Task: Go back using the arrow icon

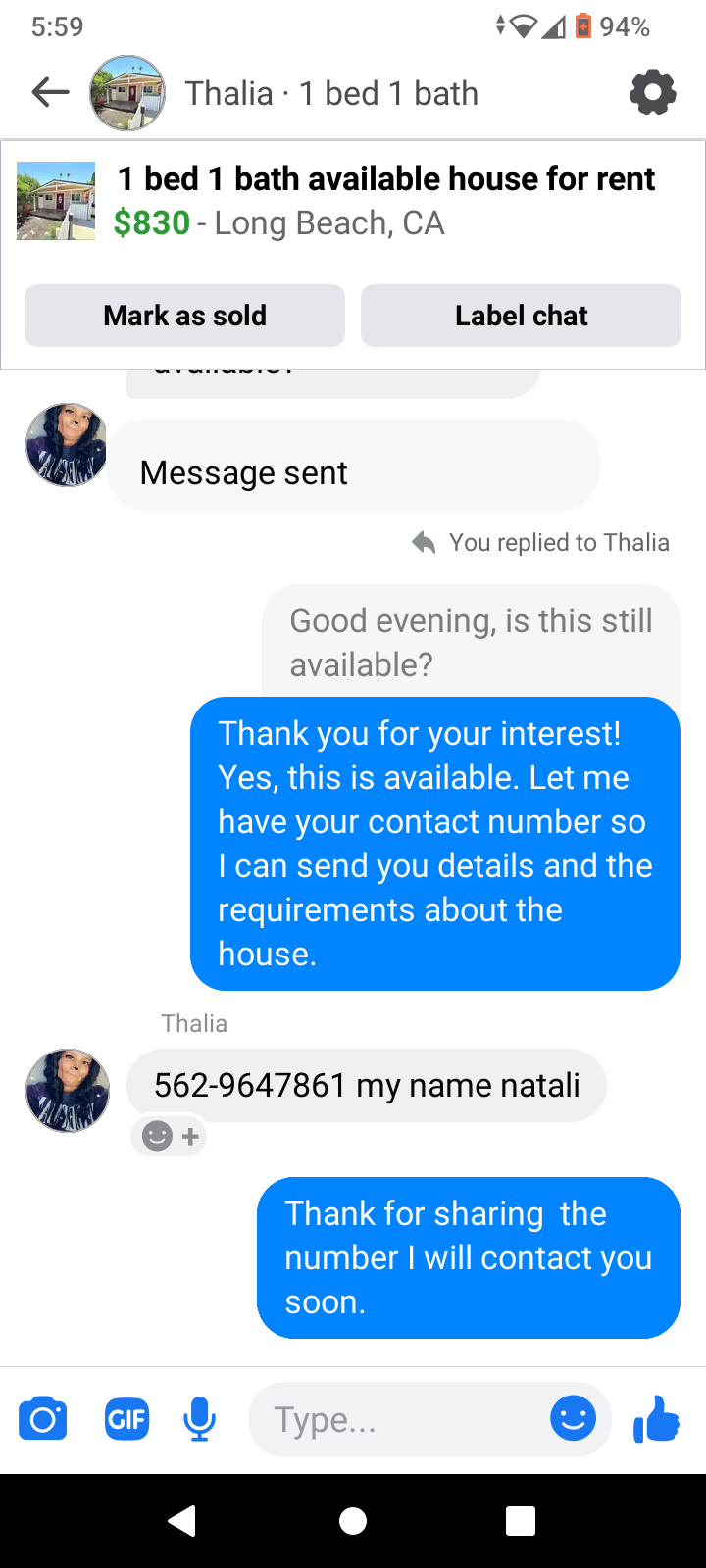Action: pos(50,93)
